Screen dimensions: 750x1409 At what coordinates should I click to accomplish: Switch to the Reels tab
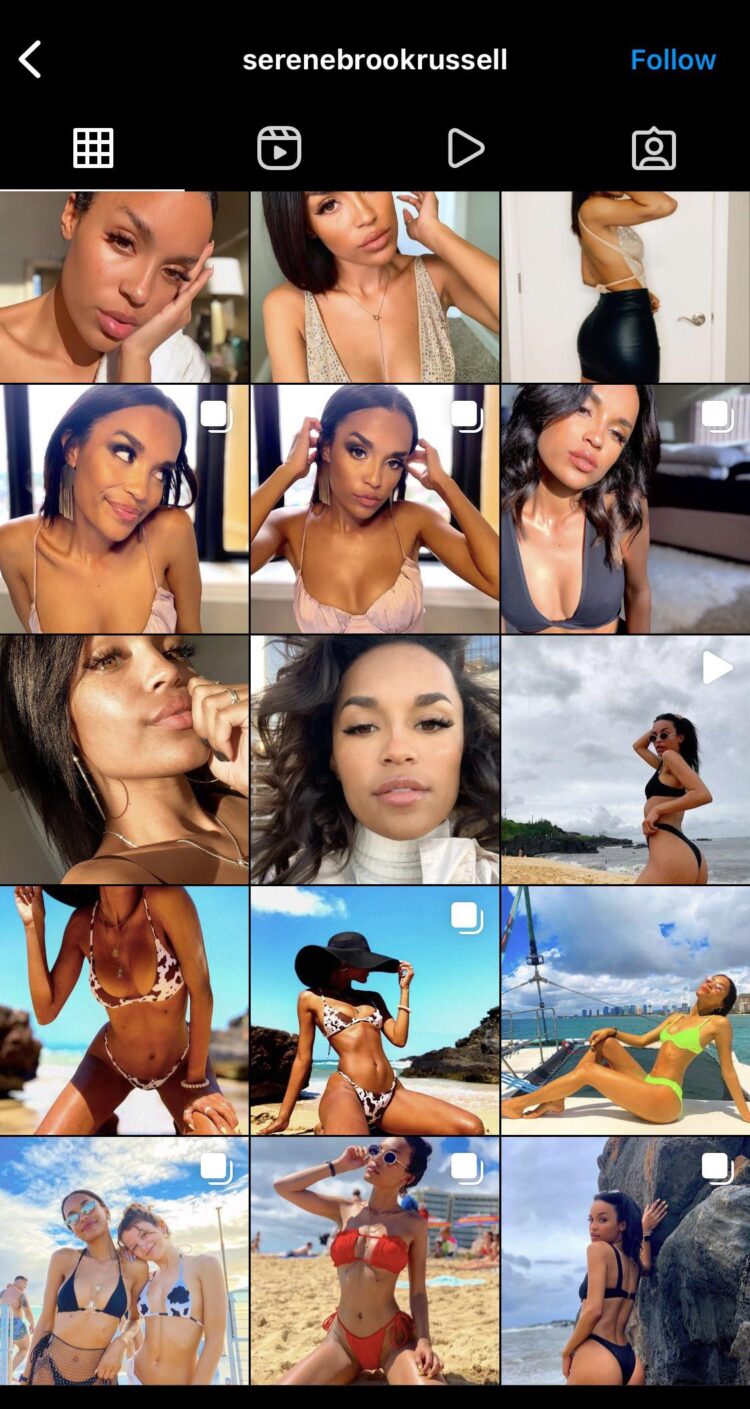279,149
